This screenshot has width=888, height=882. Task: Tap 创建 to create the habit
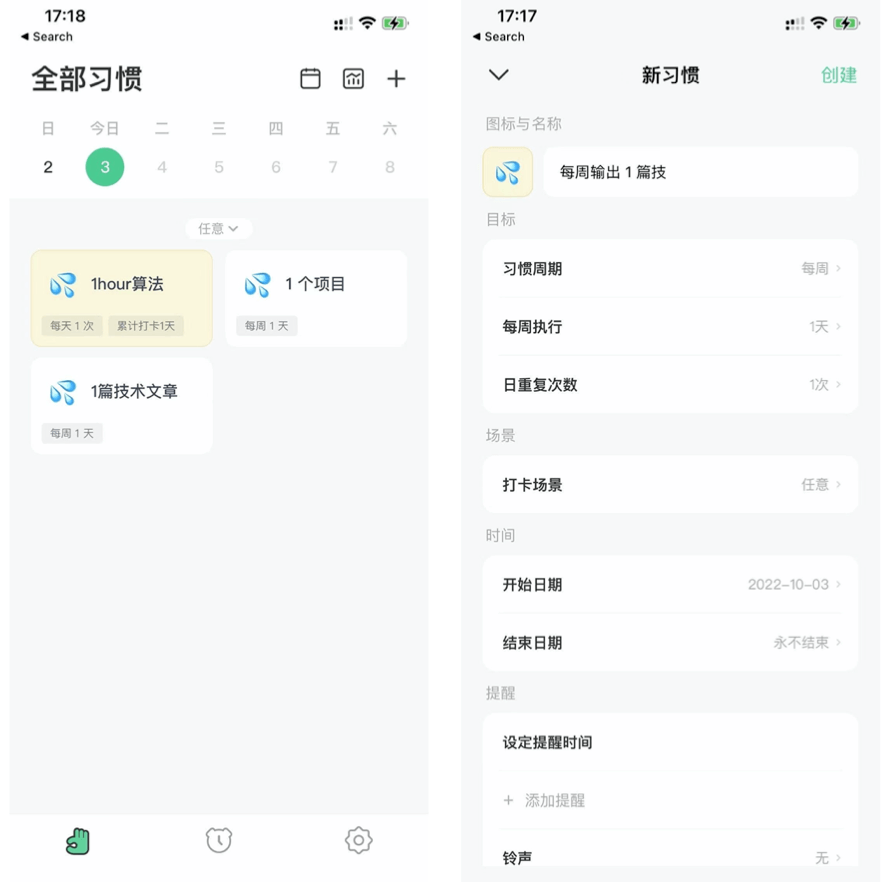tap(838, 75)
